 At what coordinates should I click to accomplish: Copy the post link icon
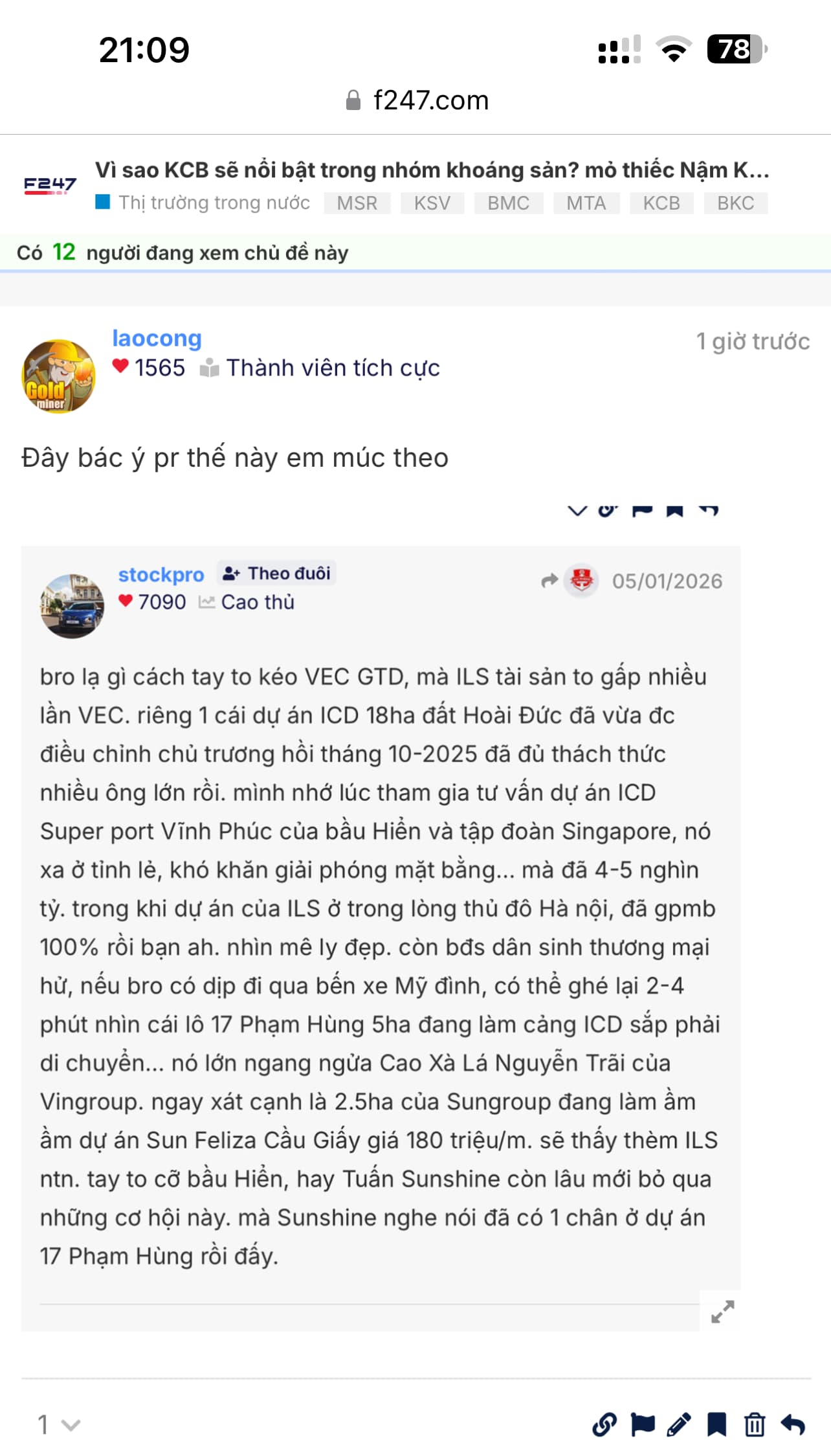pos(604,1425)
